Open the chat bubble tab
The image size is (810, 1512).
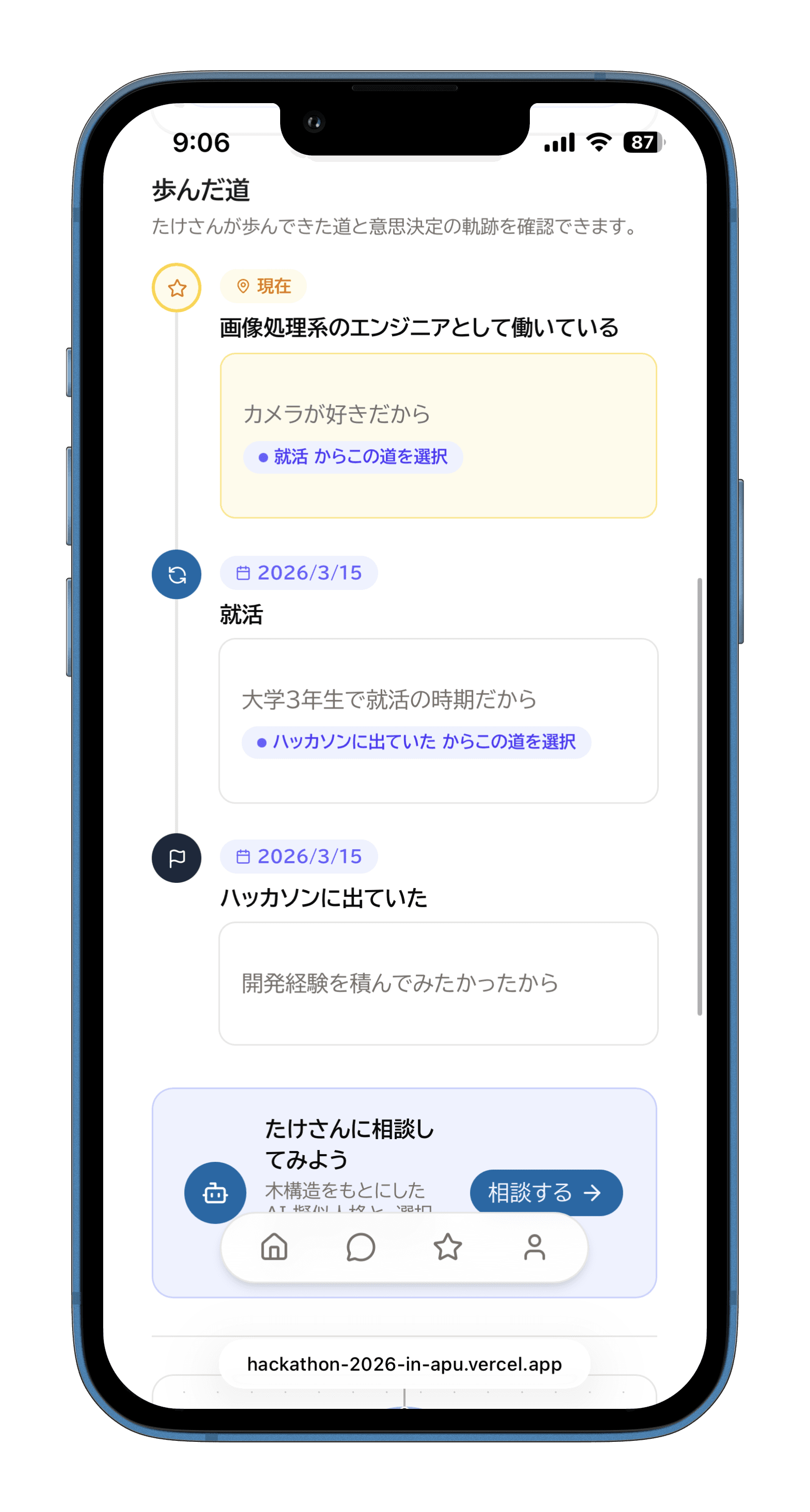coord(361,1247)
